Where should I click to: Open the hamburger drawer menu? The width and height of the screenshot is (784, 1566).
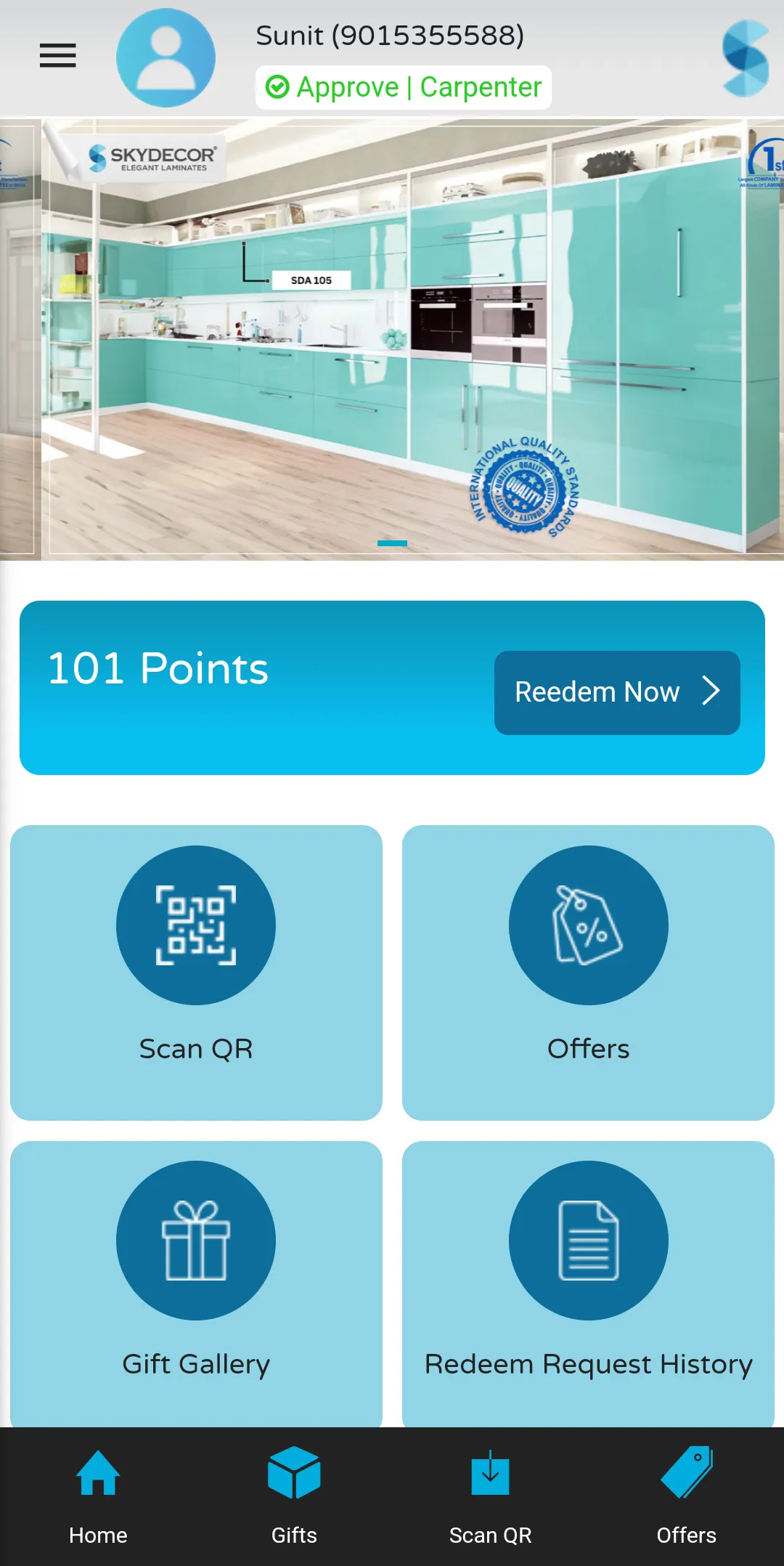[57, 55]
